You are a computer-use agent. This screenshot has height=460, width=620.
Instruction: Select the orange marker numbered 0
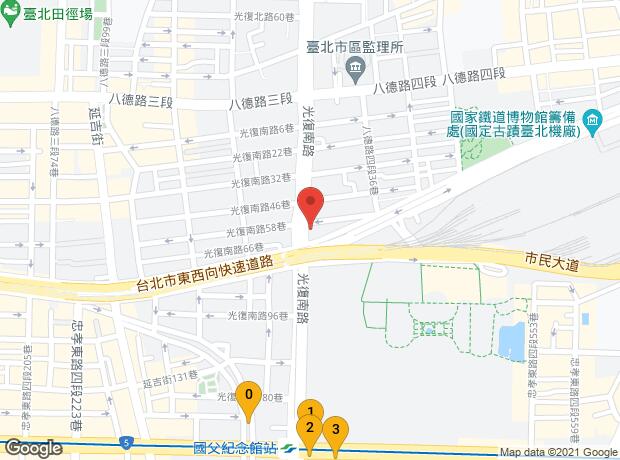tap(249, 399)
